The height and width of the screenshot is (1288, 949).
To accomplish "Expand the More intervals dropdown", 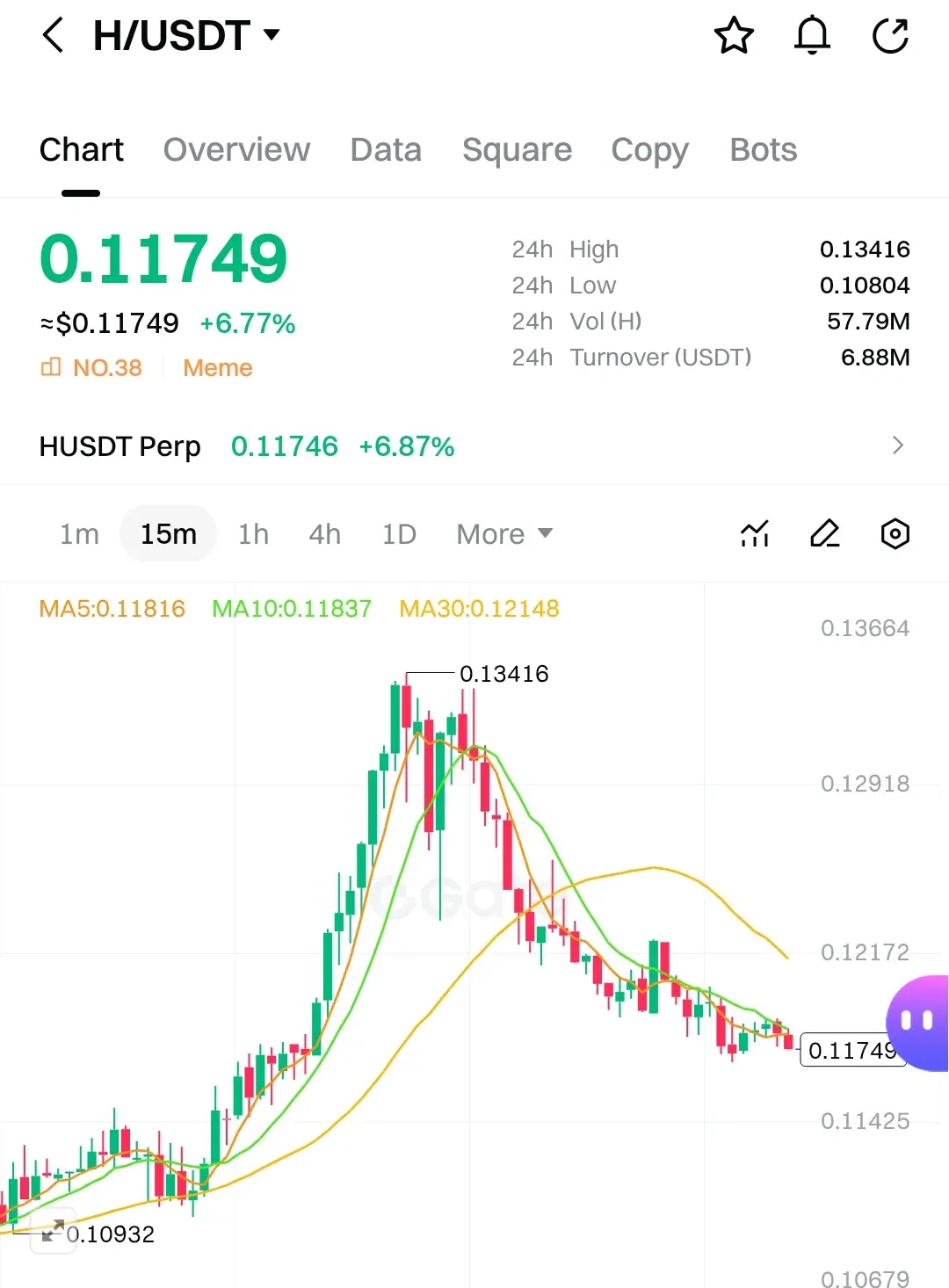I will 504,534.
